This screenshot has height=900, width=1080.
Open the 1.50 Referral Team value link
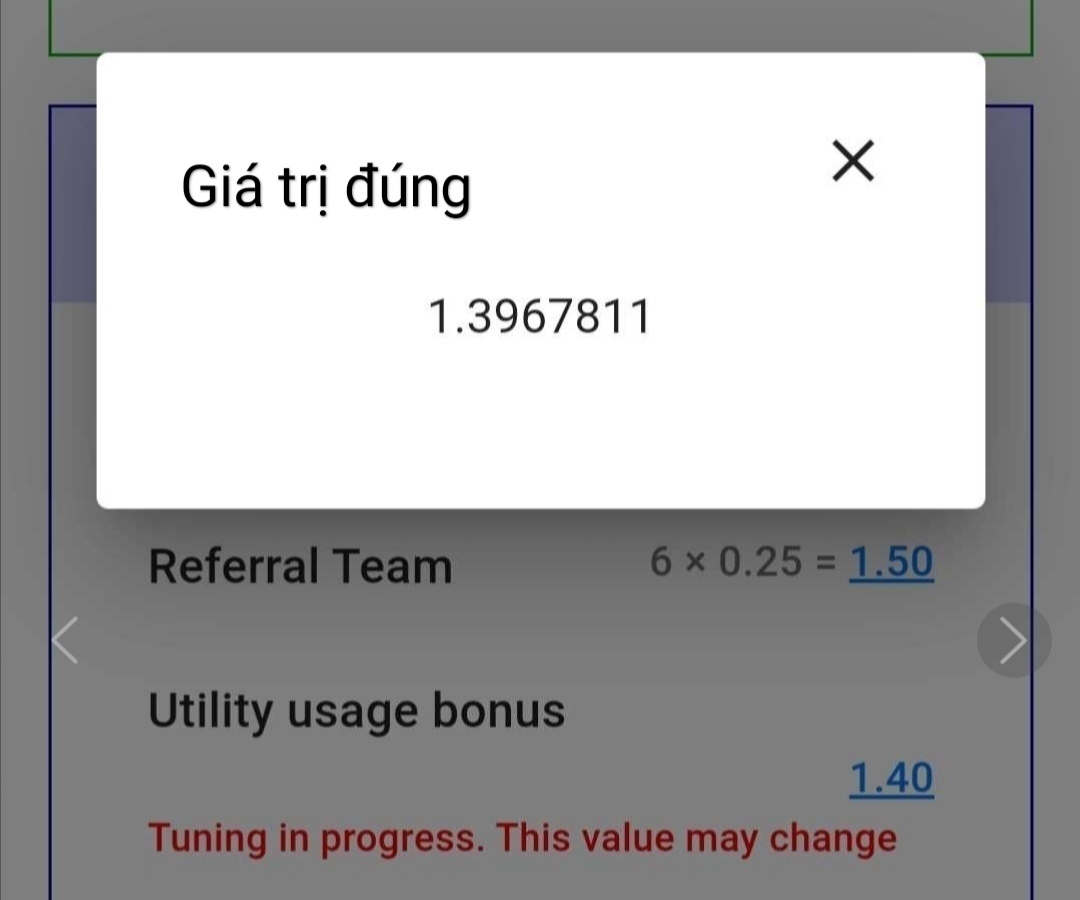[x=891, y=563]
